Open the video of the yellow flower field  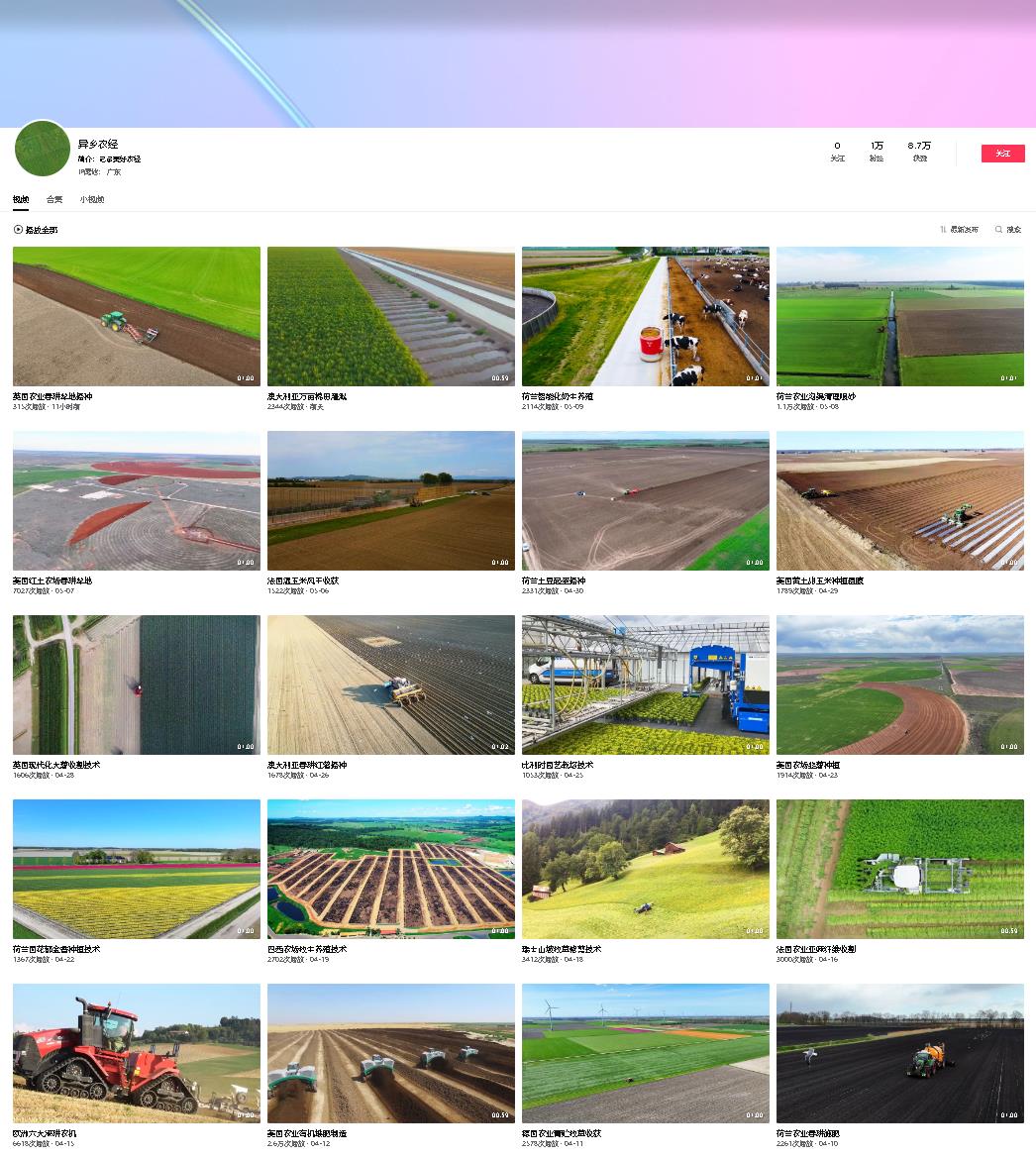[x=137, y=869]
